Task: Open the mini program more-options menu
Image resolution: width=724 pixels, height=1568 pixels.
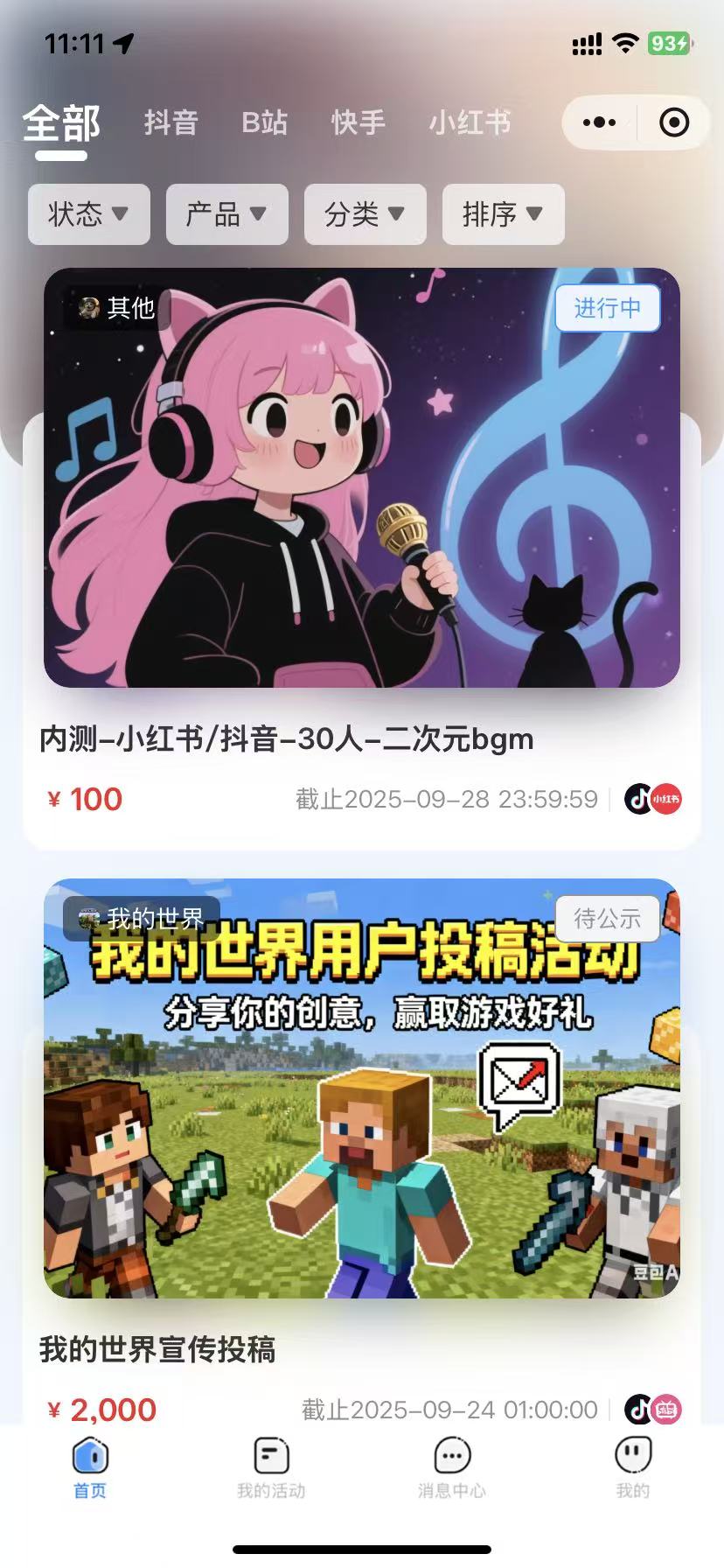Action: (x=599, y=122)
